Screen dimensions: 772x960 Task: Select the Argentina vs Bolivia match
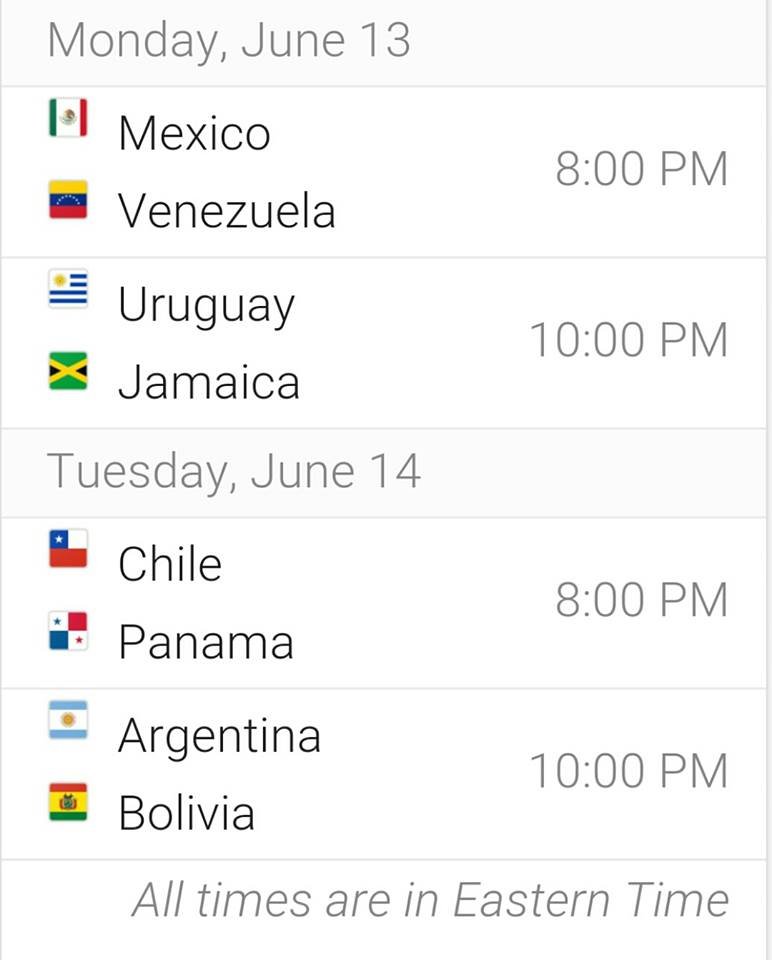pyautogui.click(x=386, y=774)
